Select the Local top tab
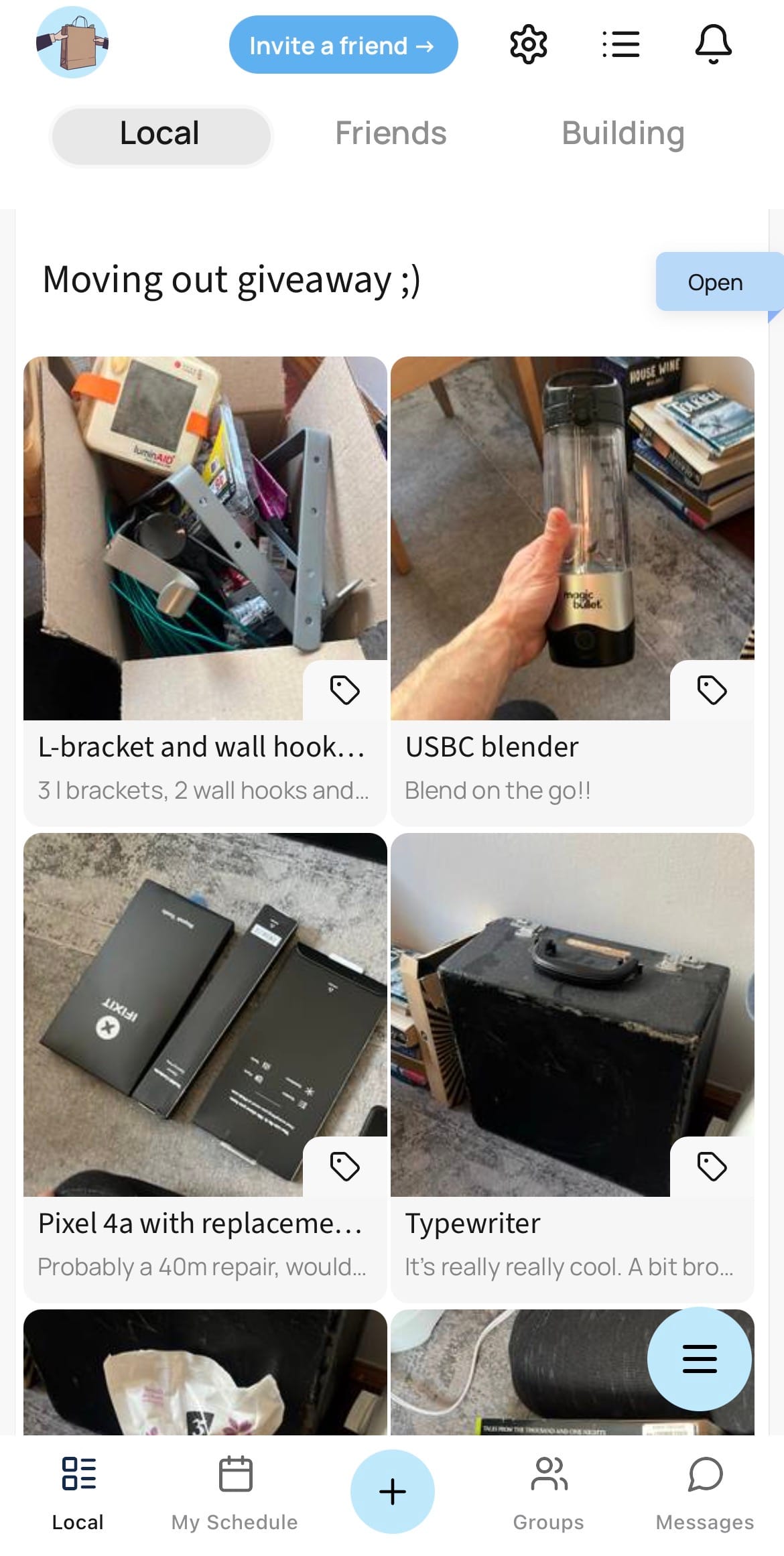Viewport: 784px width, 1556px height. click(x=161, y=134)
